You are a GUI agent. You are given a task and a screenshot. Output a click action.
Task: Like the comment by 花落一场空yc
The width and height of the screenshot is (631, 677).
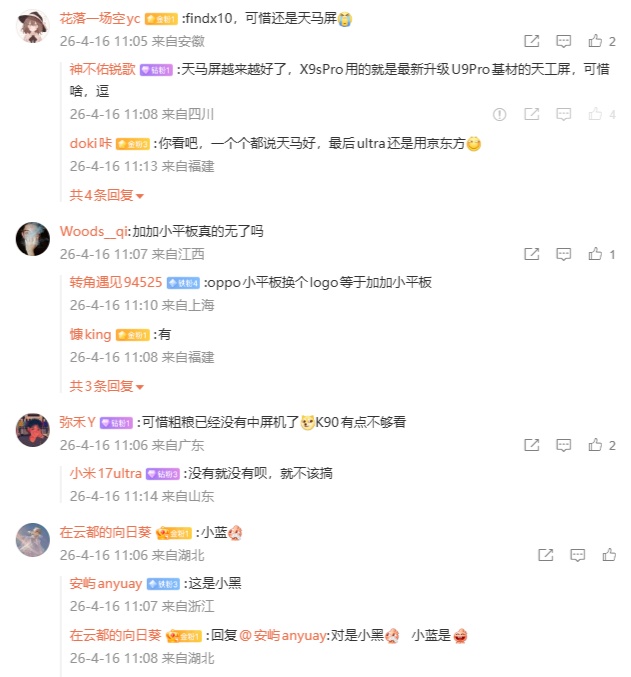[596, 41]
